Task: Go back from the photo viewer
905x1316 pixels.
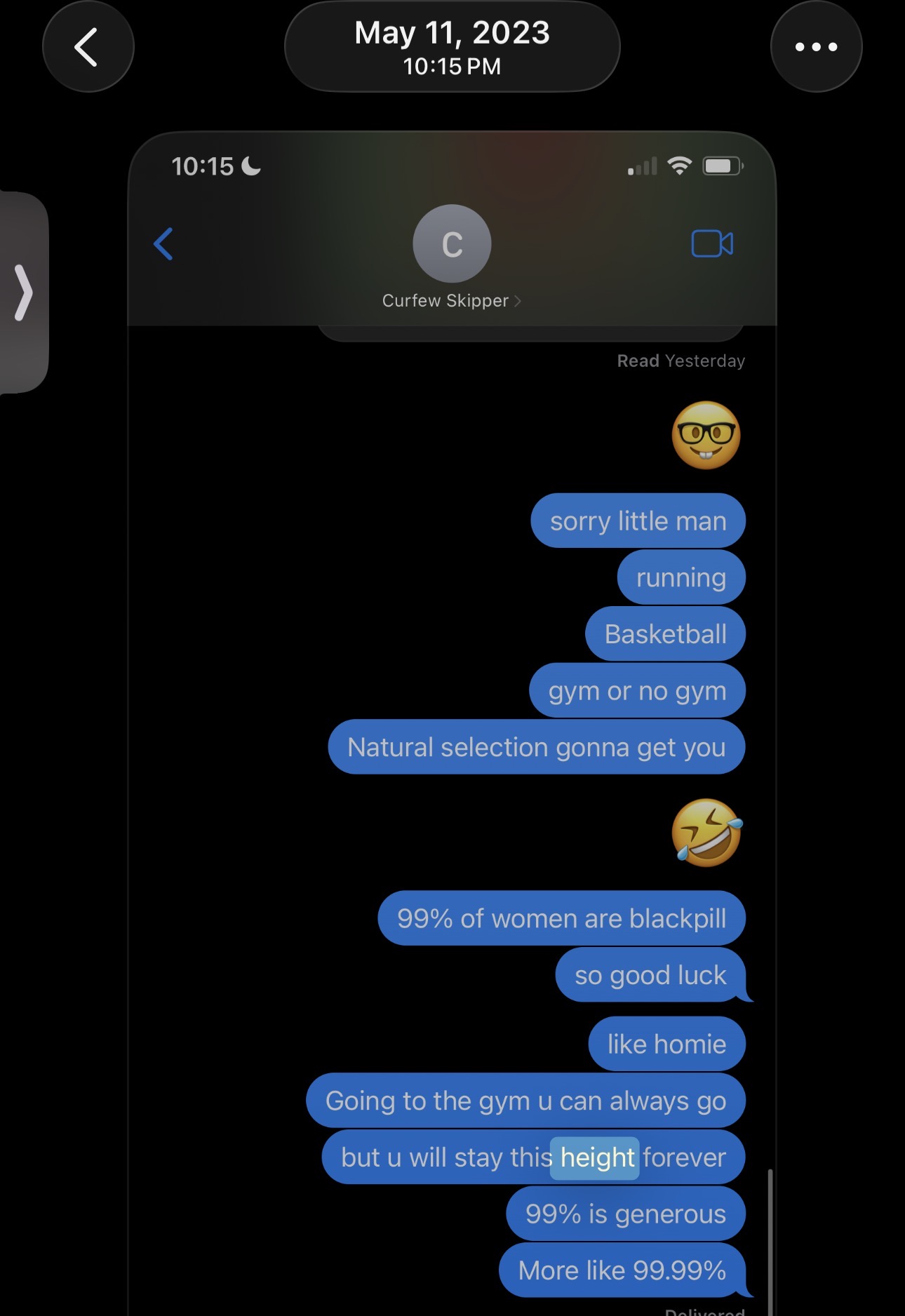Action: coord(88,47)
